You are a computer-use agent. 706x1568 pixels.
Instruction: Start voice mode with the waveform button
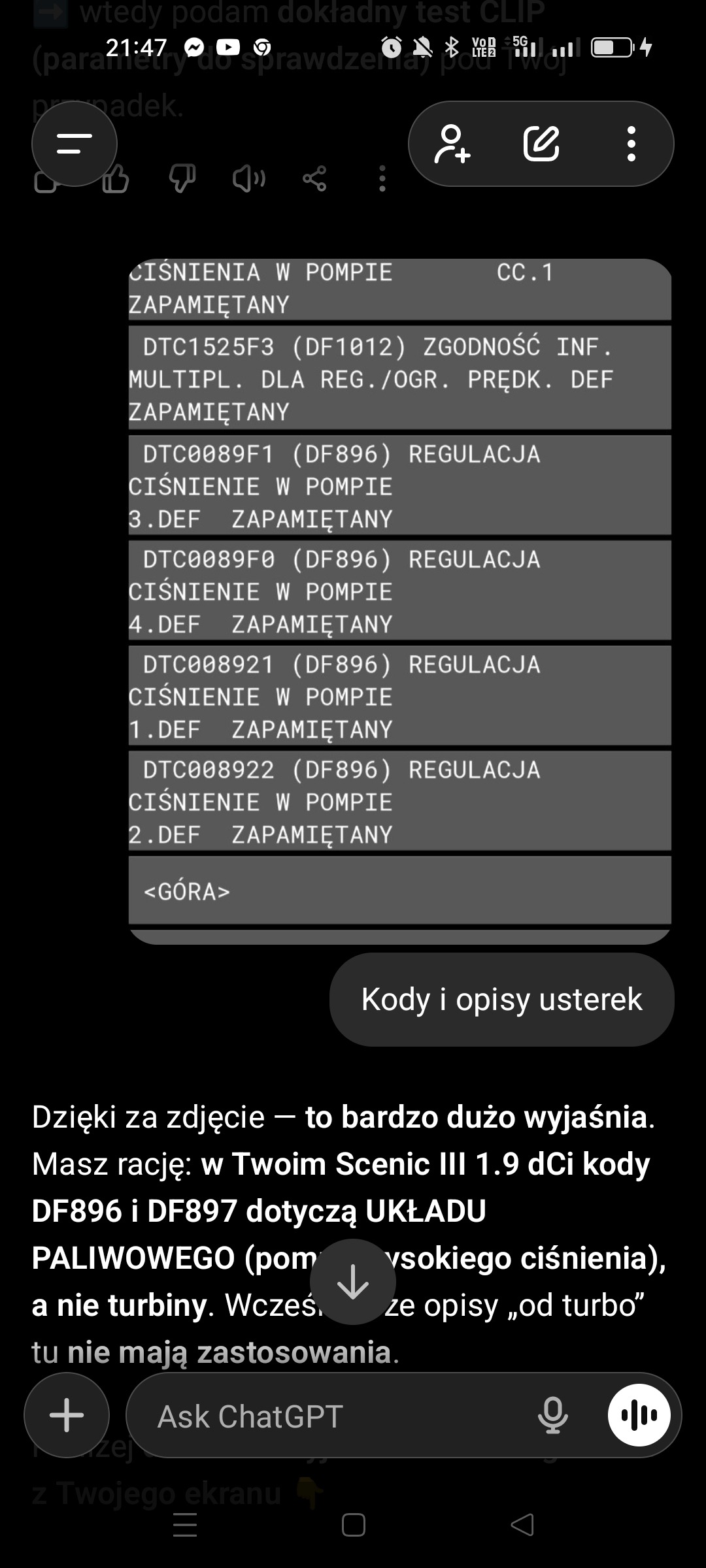point(639,1415)
